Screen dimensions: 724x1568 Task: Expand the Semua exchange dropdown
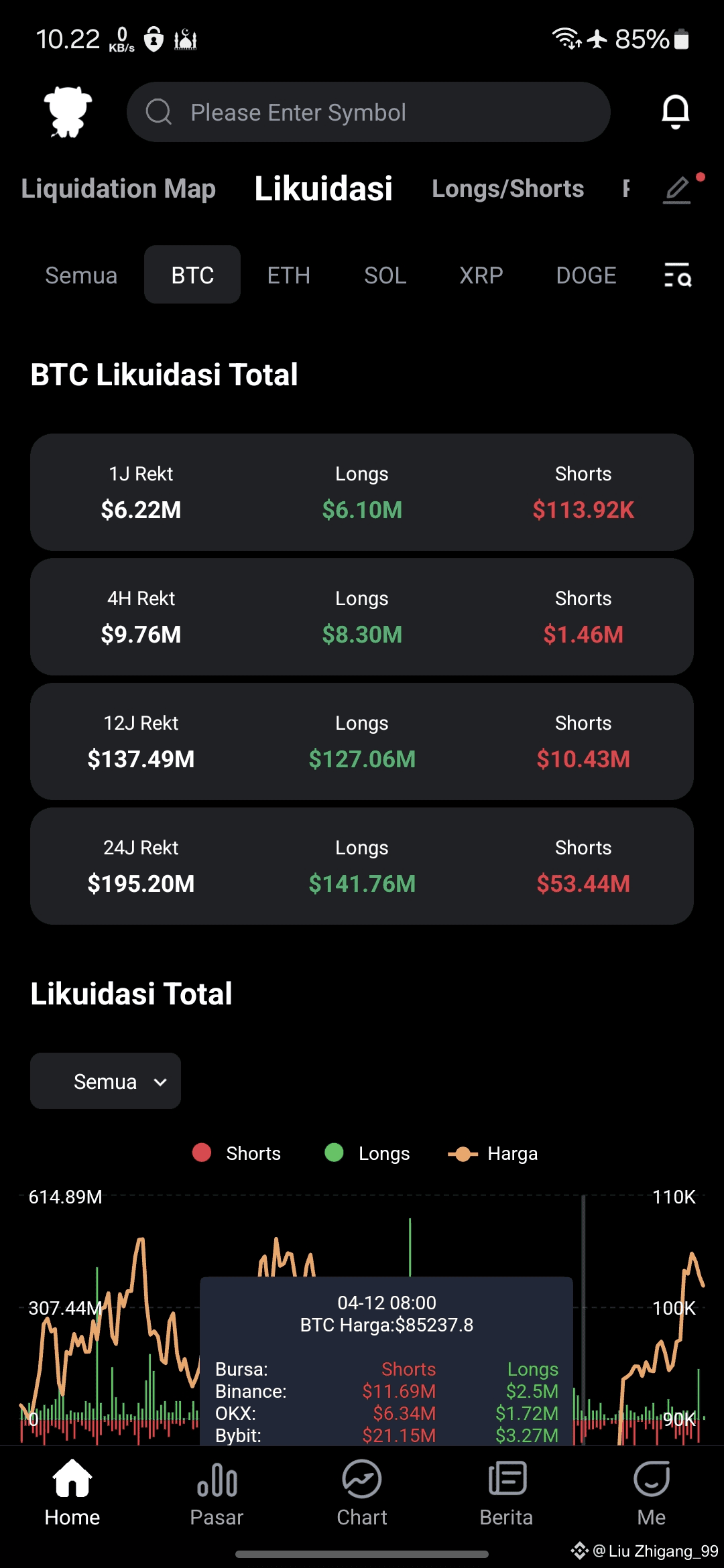(105, 1081)
